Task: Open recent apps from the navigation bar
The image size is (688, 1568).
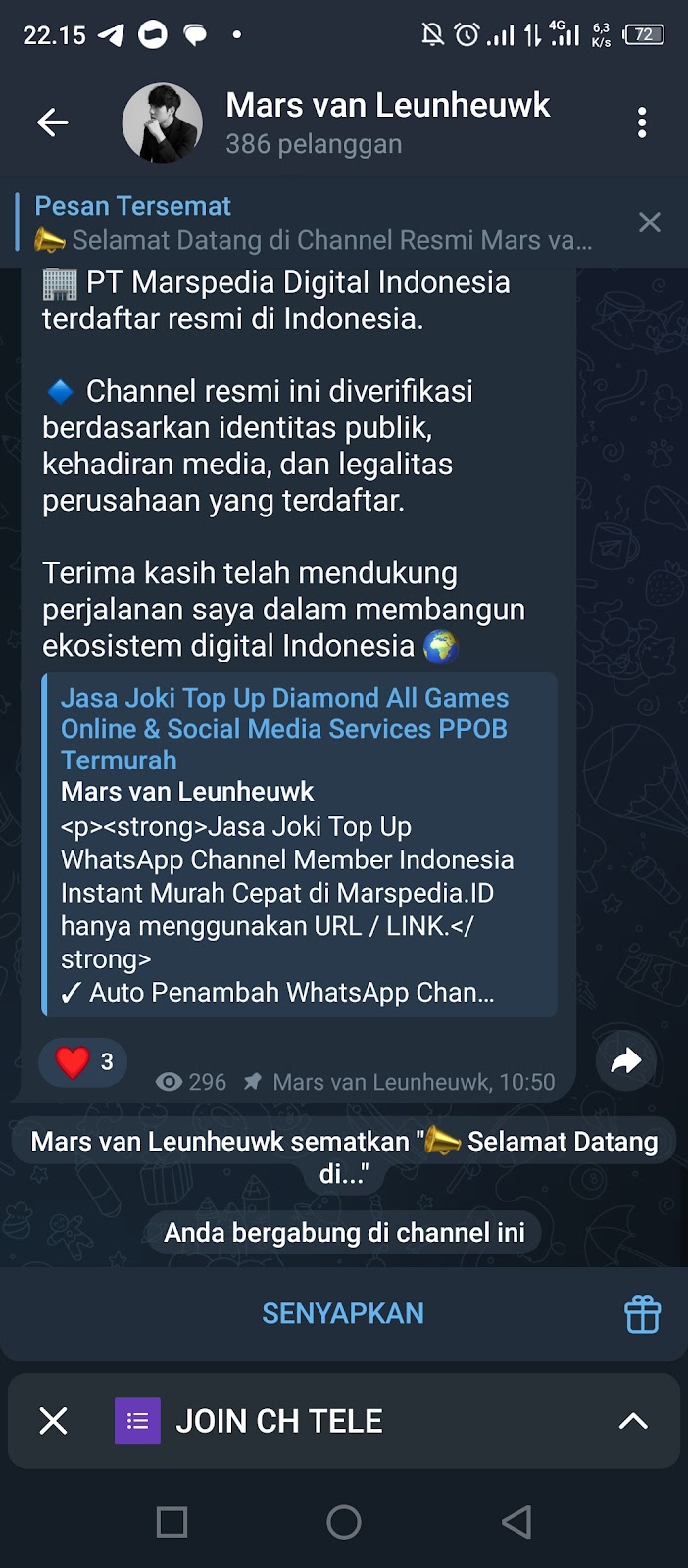Action: tap(172, 1522)
